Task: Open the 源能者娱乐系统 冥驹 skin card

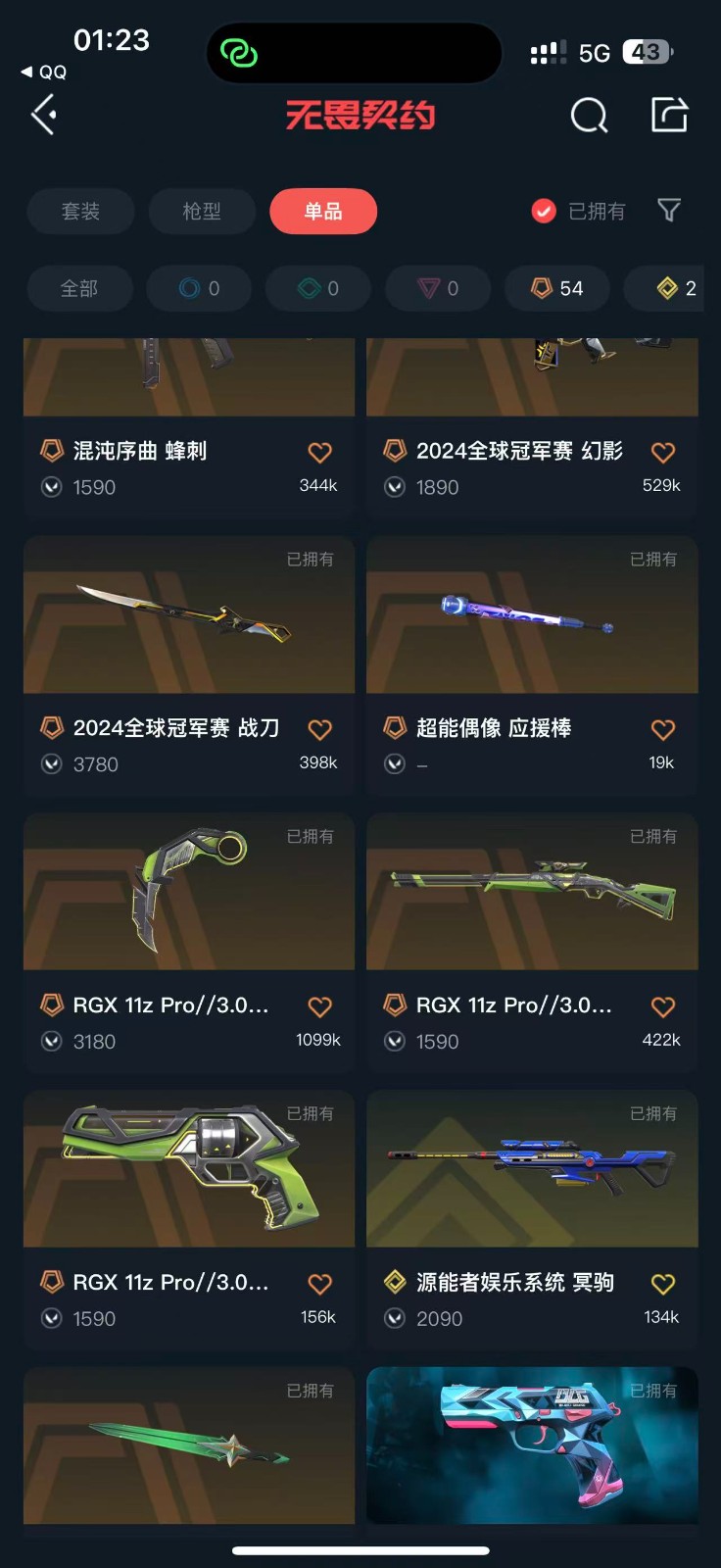Action: 532,1176
